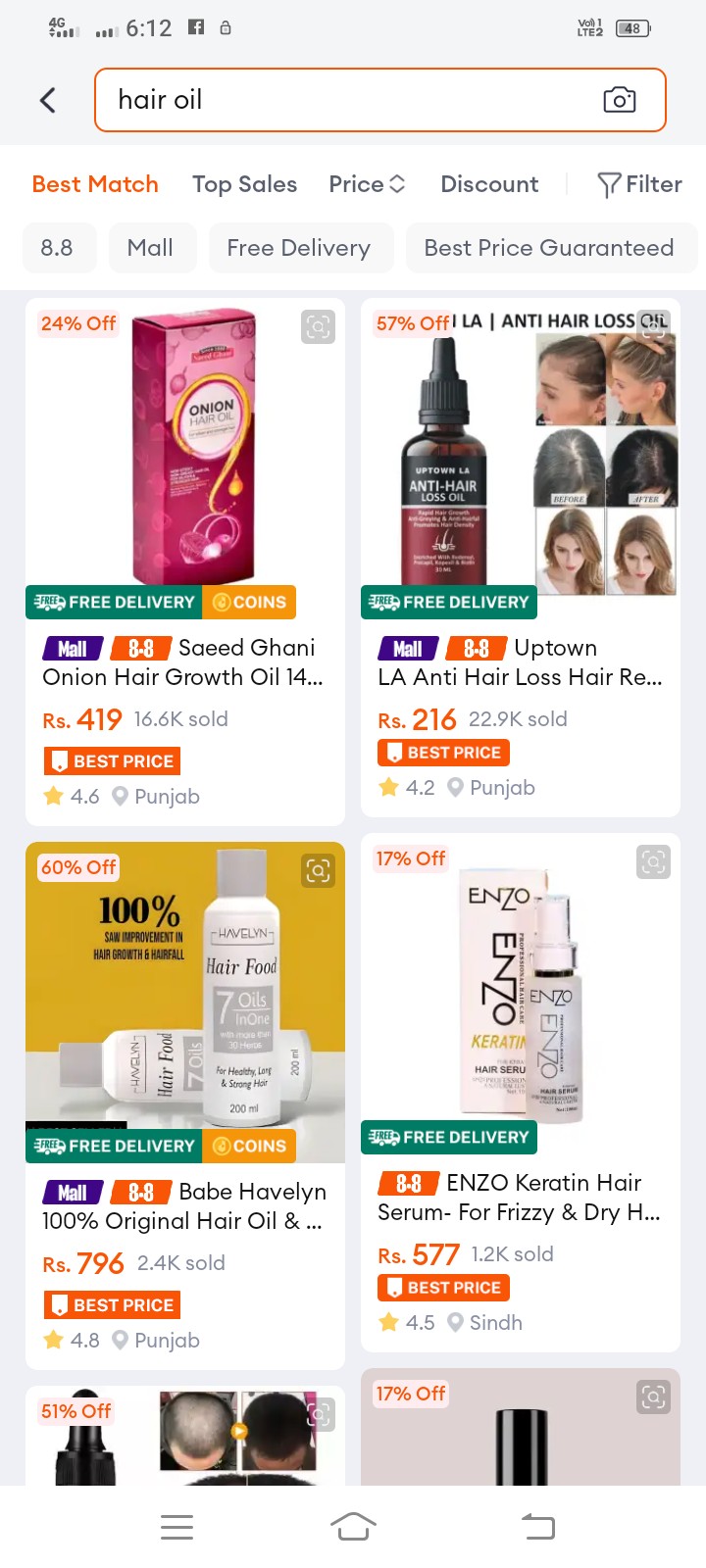Apply the 8.8 filter chip
This screenshot has width=706, height=1568.
pos(57,248)
